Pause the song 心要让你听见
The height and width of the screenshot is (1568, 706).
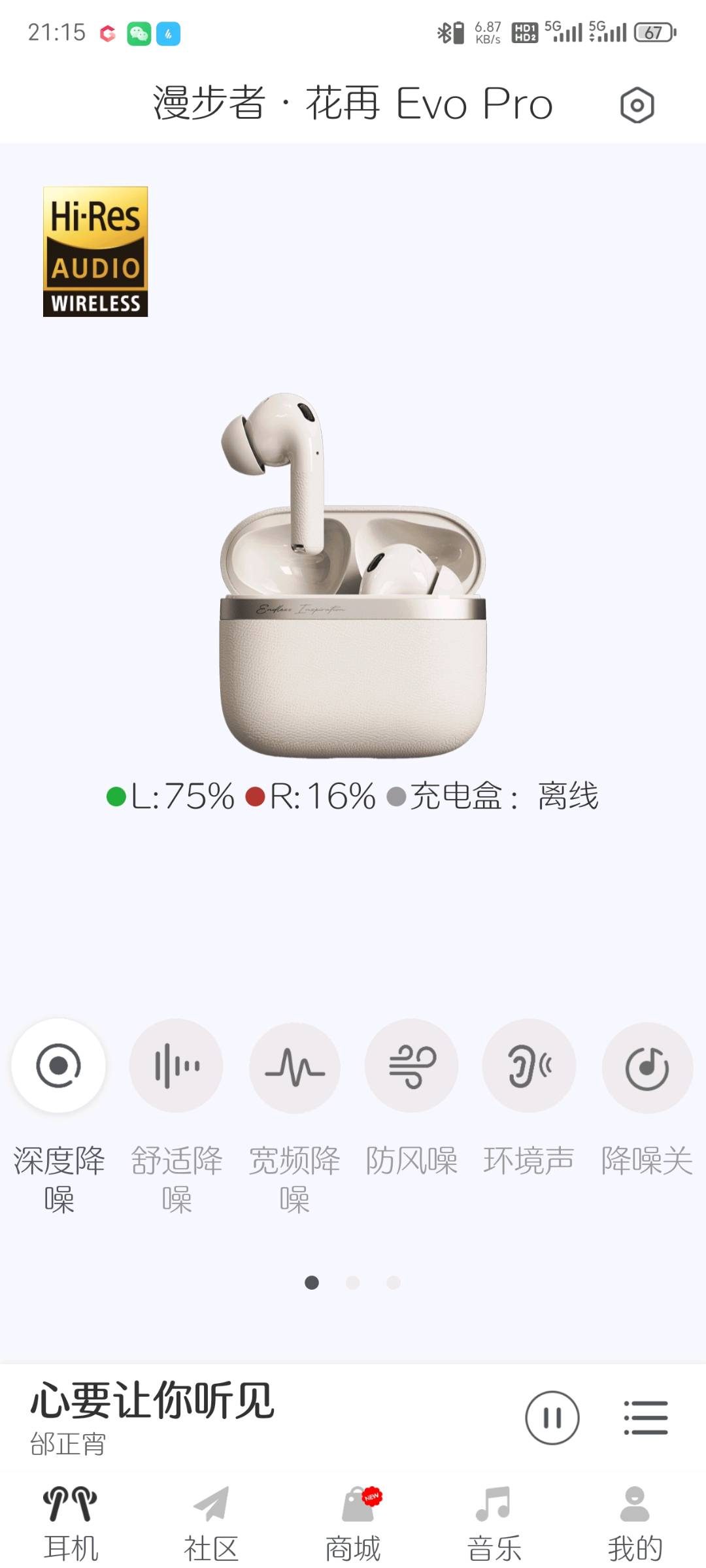point(552,1417)
